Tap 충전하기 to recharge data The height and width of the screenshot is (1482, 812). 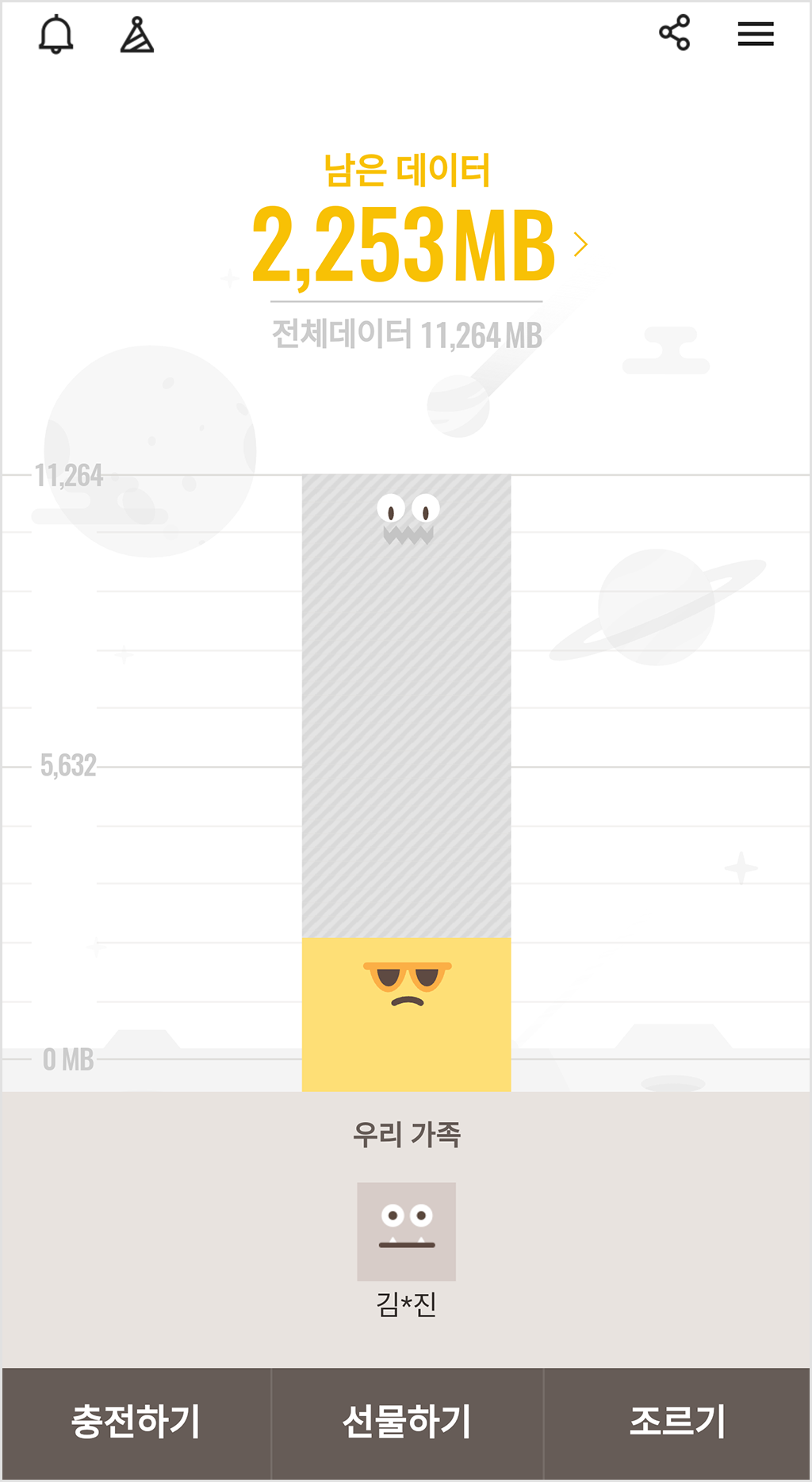pyautogui.click(x=136, y=1424)
